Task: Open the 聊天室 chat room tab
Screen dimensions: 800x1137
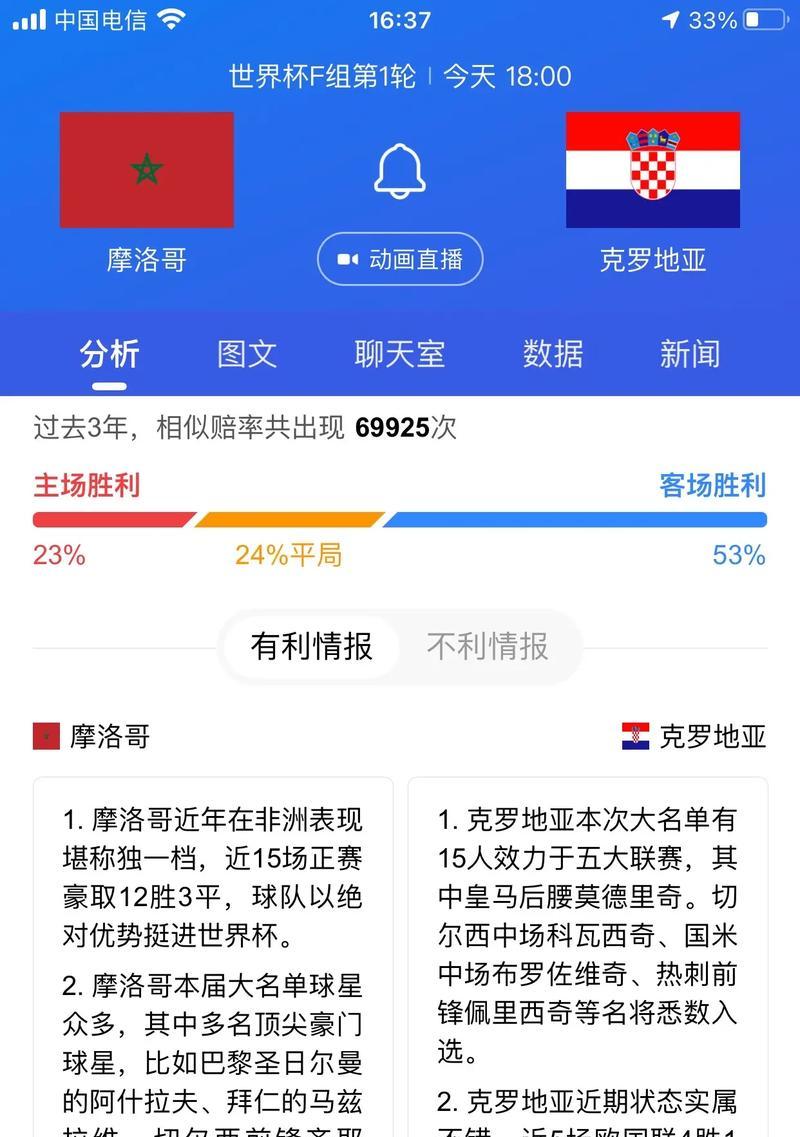Action: [x=399, y=354]
